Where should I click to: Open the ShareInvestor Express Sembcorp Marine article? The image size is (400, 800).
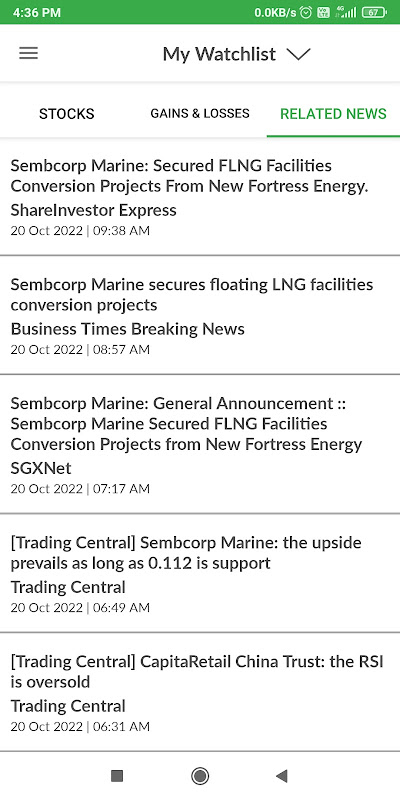pyautogui.click(x=200, y=196)
